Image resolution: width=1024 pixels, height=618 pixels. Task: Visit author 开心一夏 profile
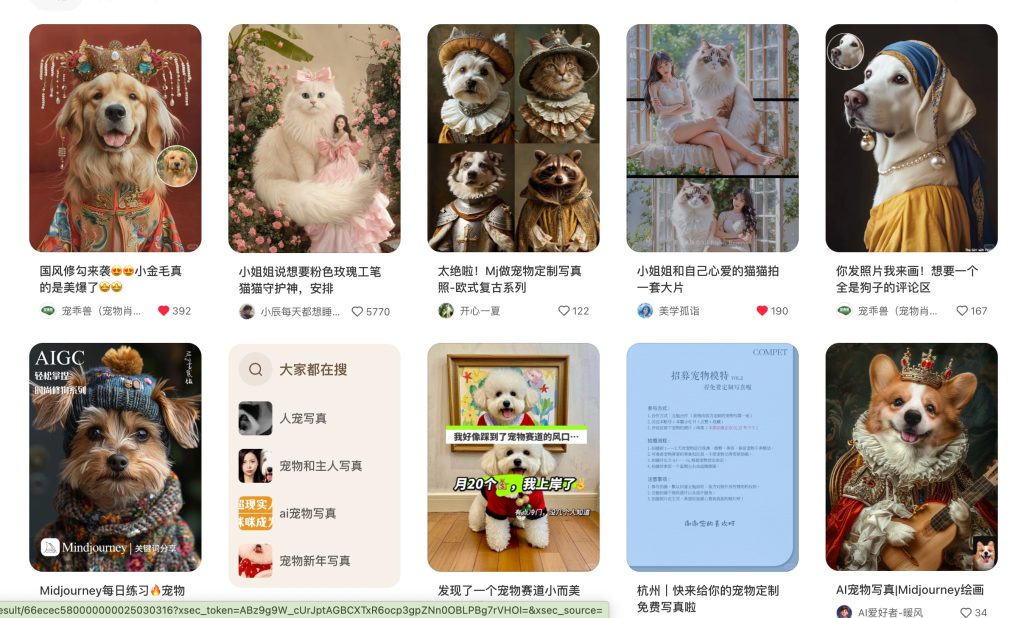tap(480, 311)
